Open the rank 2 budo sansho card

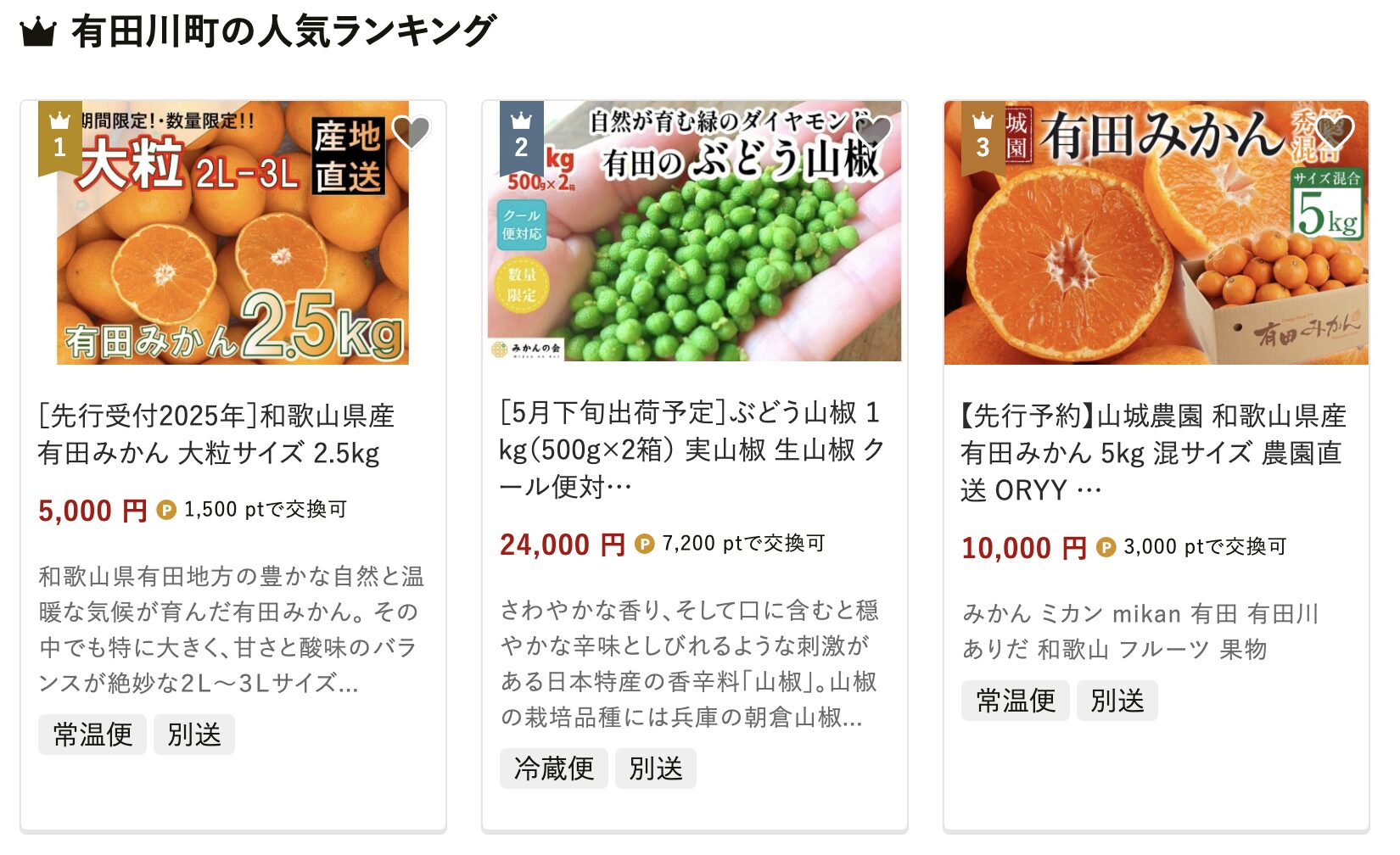click(692, 449)
